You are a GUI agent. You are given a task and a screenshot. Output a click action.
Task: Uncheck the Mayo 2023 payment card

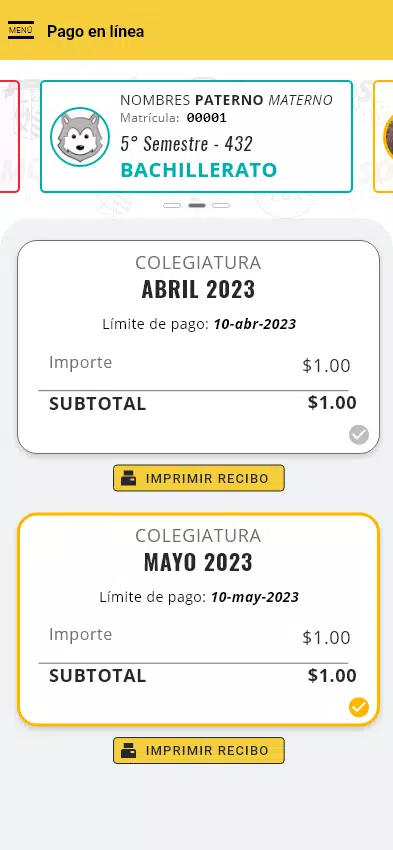(359, 707)
